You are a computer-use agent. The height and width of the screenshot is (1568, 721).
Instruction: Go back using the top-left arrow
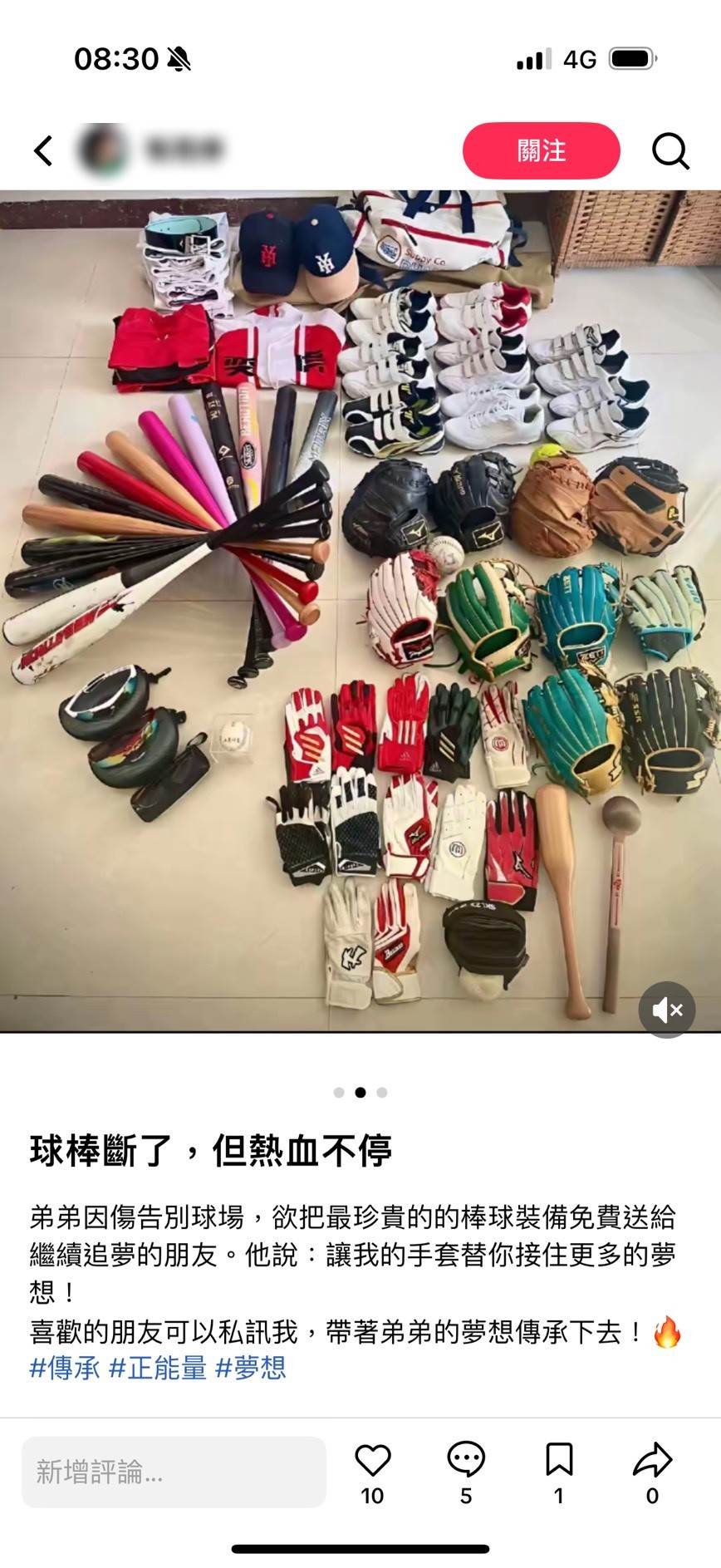[x=43, y=150]
